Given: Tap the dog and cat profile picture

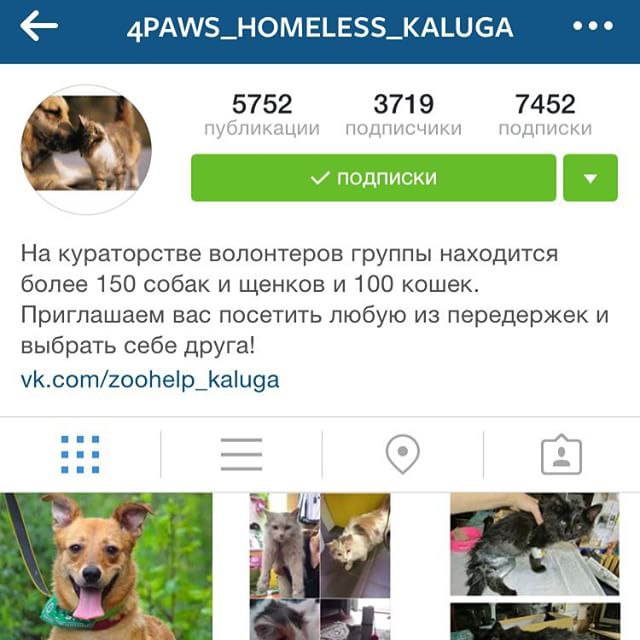Looking at the screenshot, I should [86, 149].
